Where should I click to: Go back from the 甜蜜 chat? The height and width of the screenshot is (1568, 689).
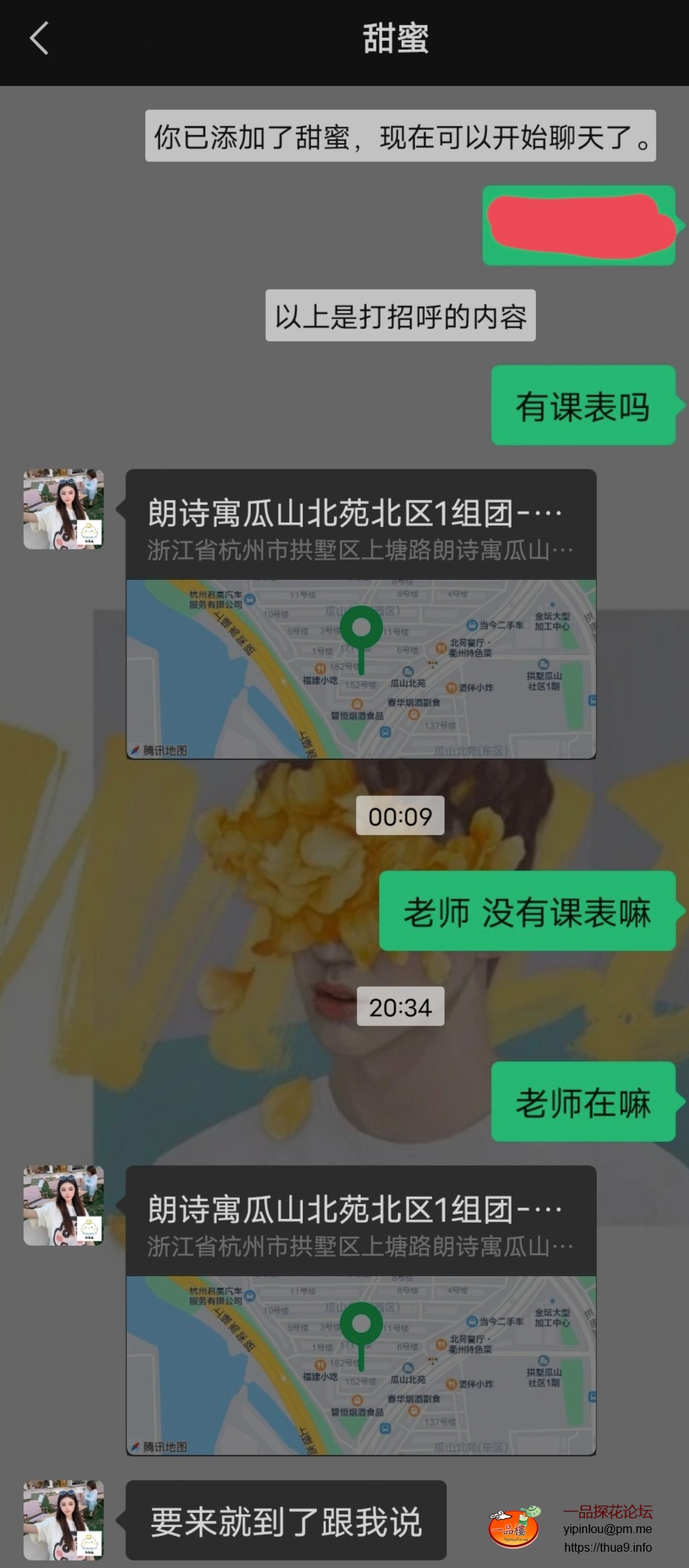click(x=39, y=39)
